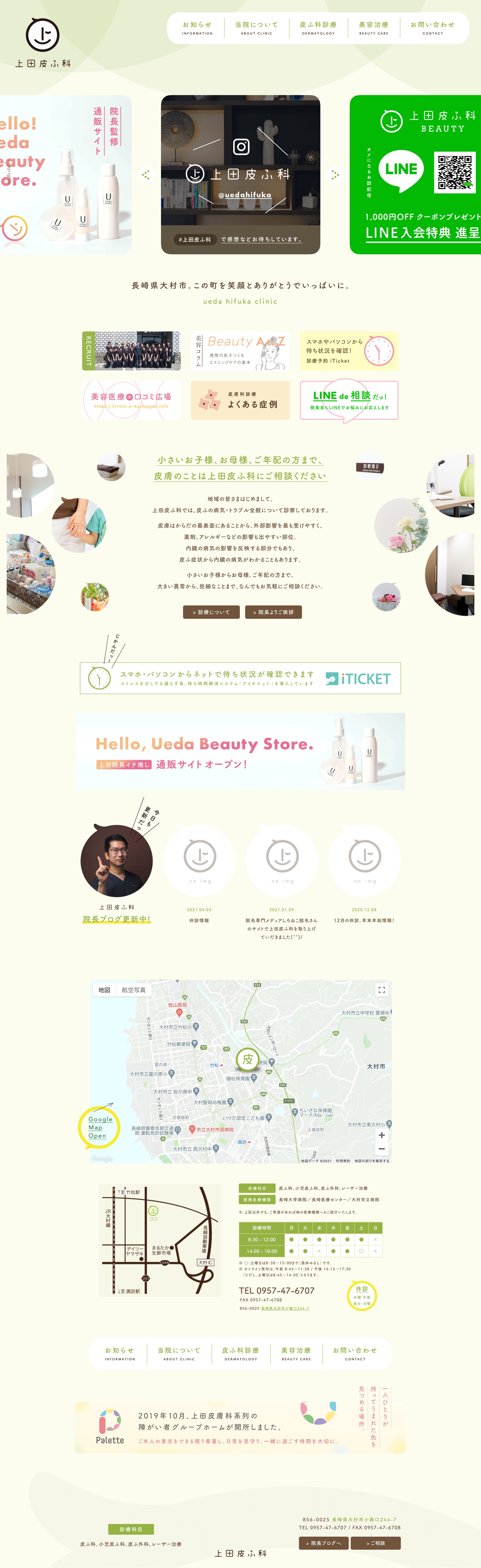Open 皮ふ科診療 Dermatology in top navigation

click(318, 28)
